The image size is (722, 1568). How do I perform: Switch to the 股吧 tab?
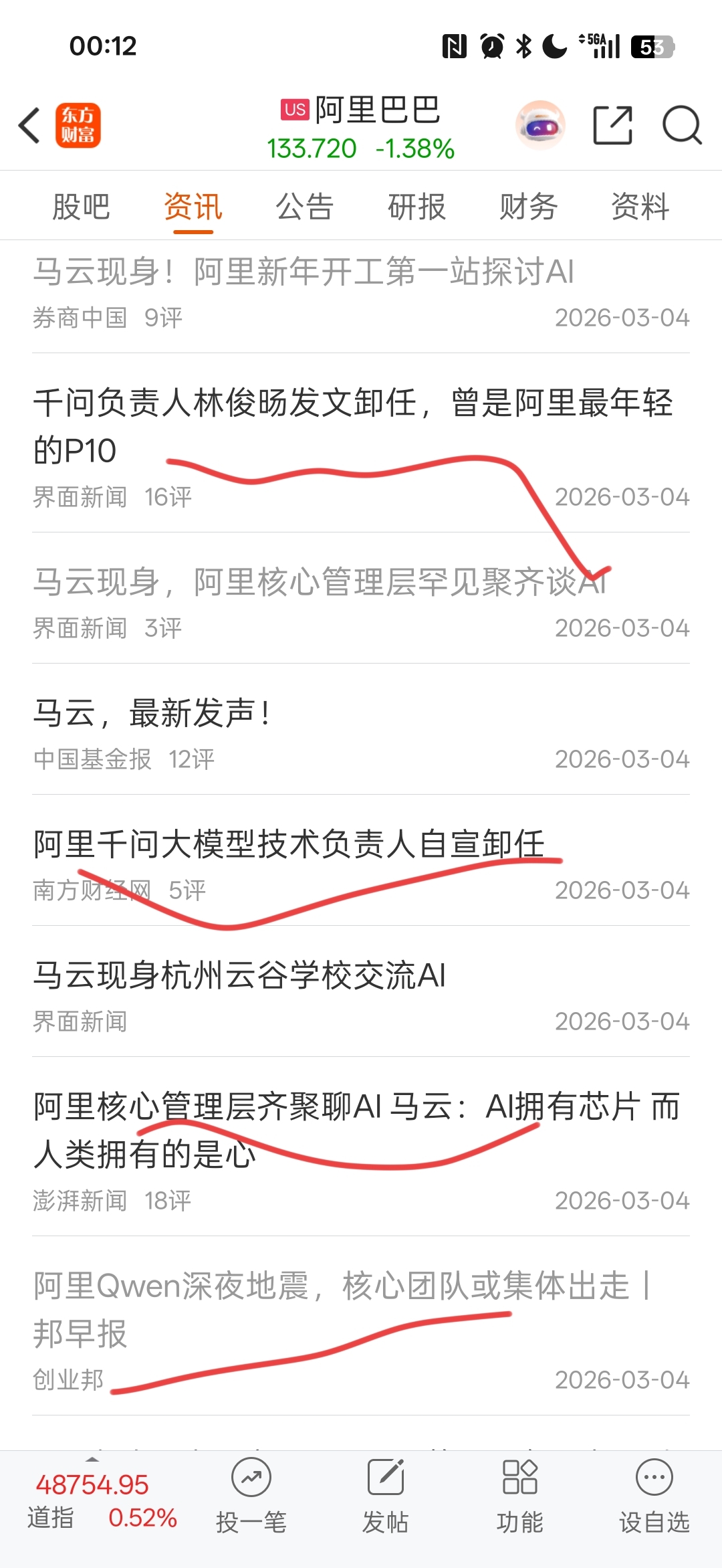click(x=81, y=207)
